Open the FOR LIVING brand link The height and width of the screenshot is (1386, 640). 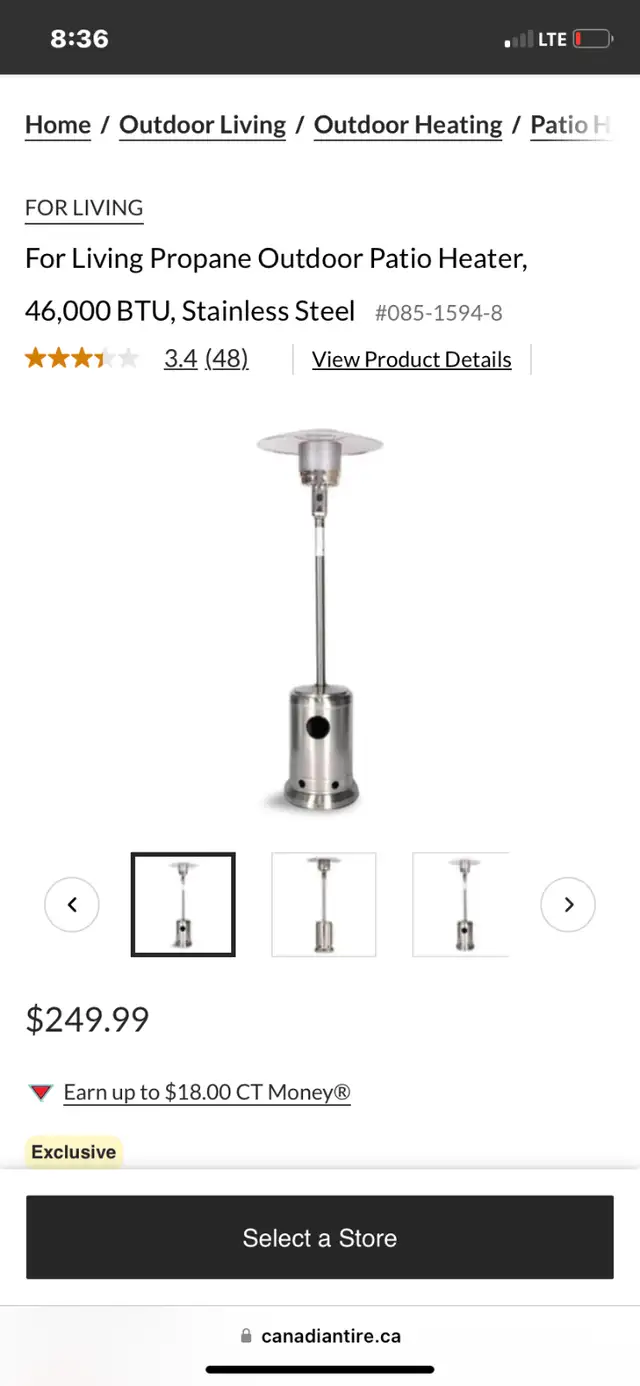coord(84,208)
